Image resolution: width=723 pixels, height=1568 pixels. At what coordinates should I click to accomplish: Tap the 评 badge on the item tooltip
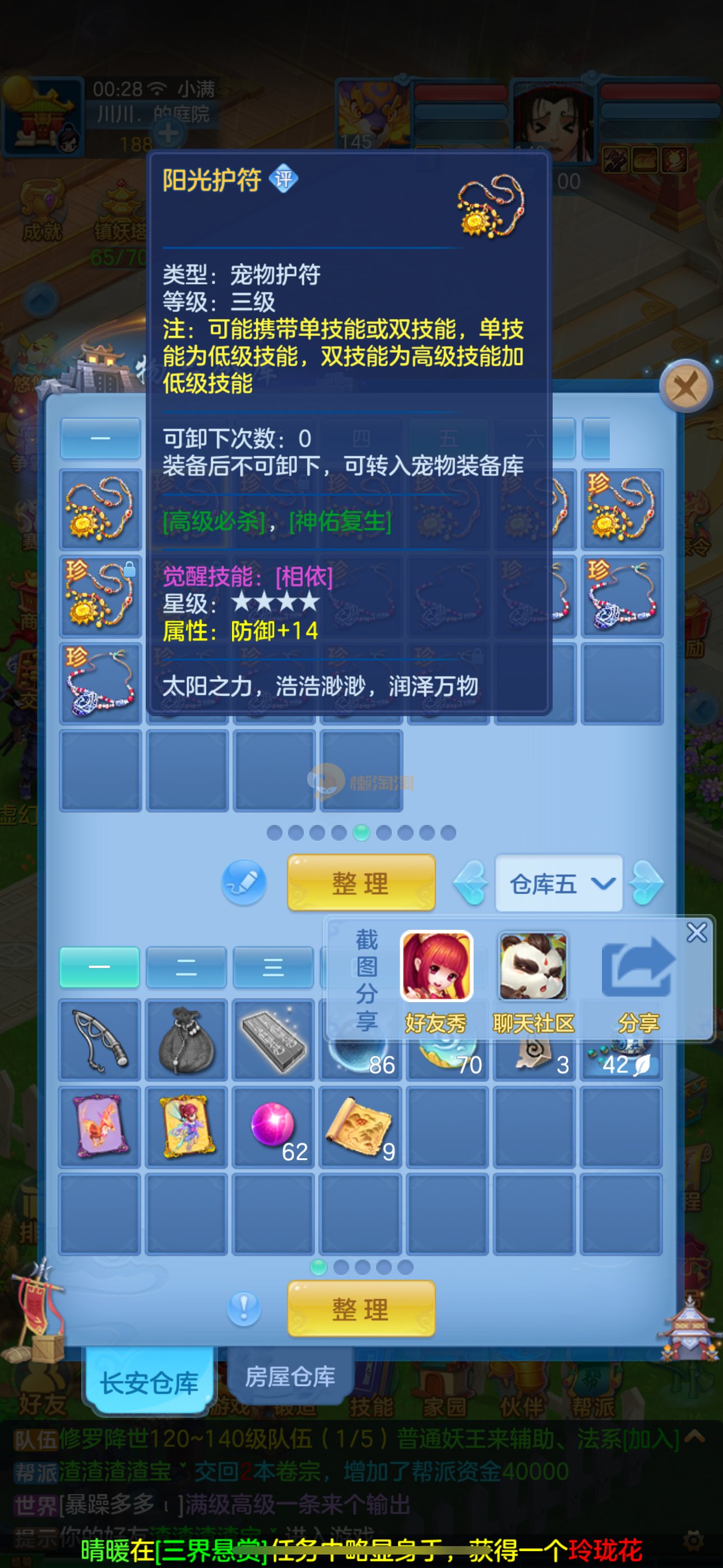point(284,179)
